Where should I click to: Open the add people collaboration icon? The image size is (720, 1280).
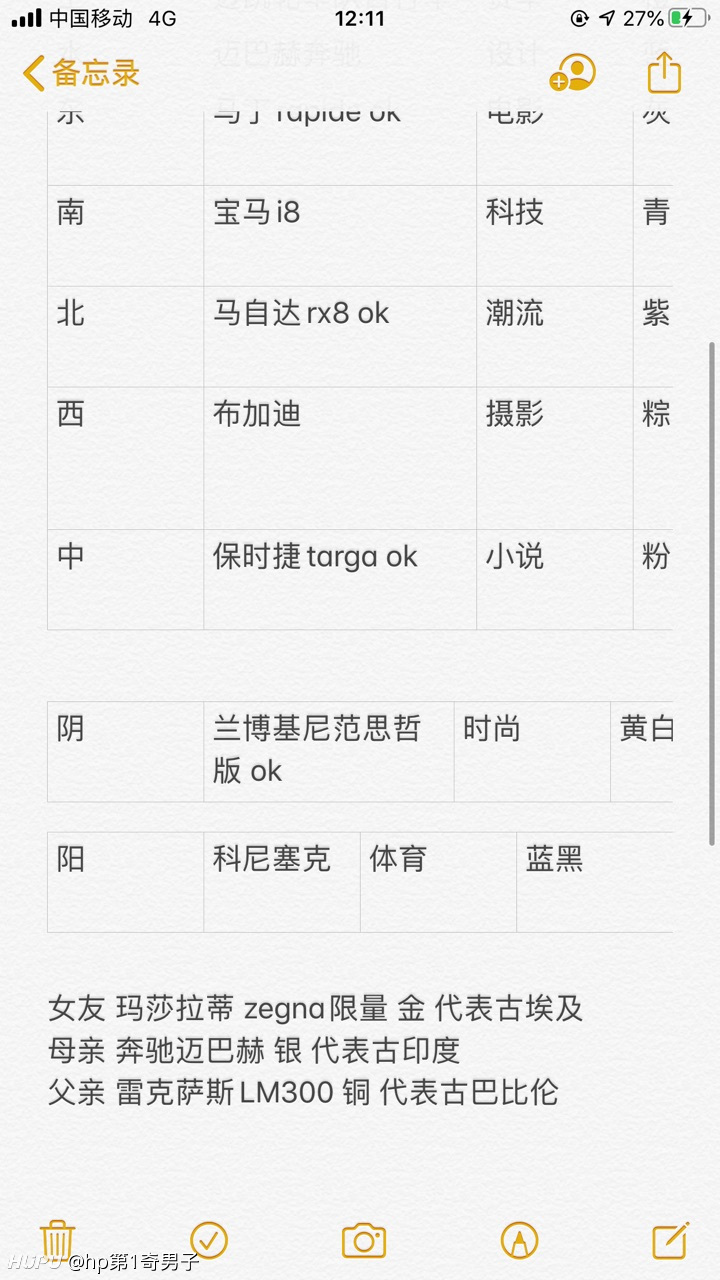click(573, 73)
